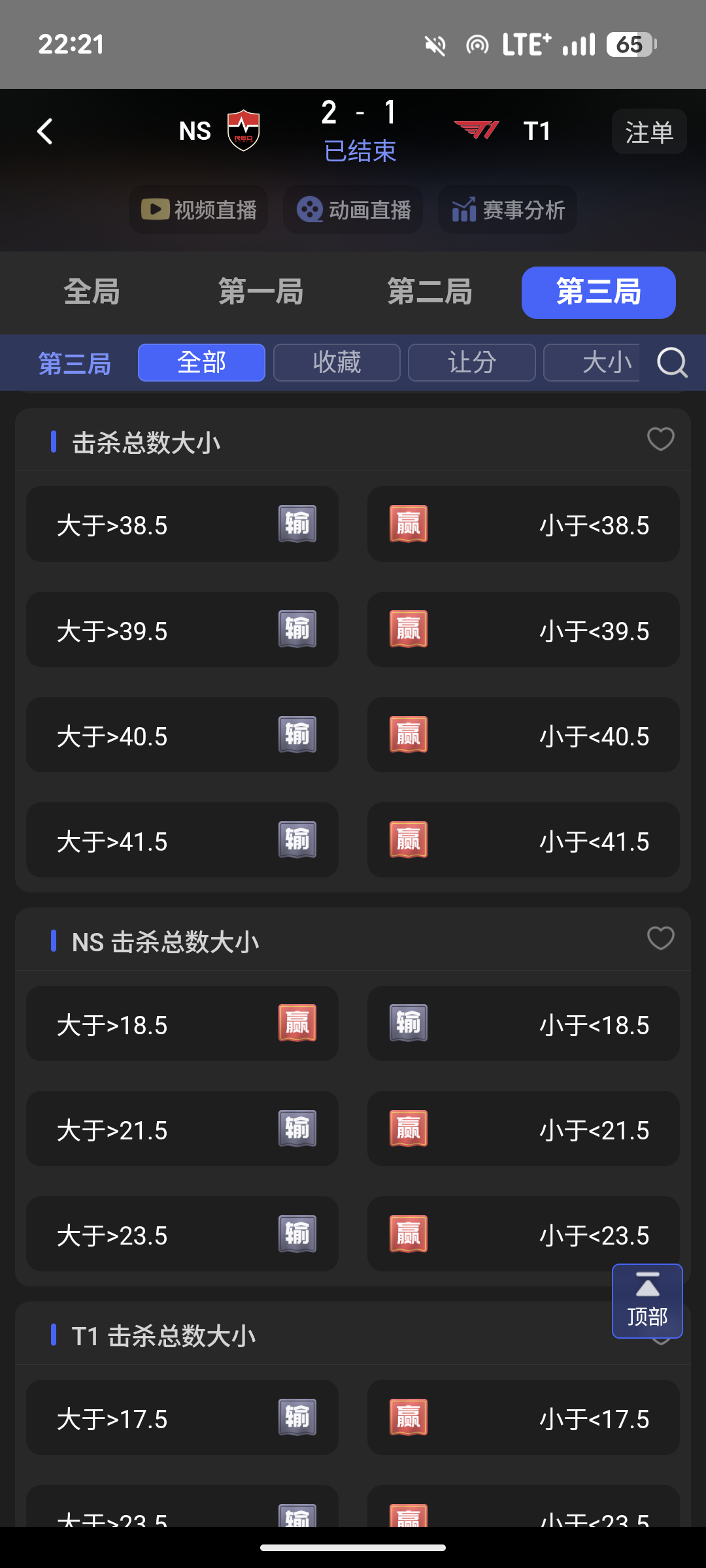Image resolution: width=706 pixels, height=1568 pixels.
Task: Open the 注单 bet slip
Action: click(x=649, y=131)
